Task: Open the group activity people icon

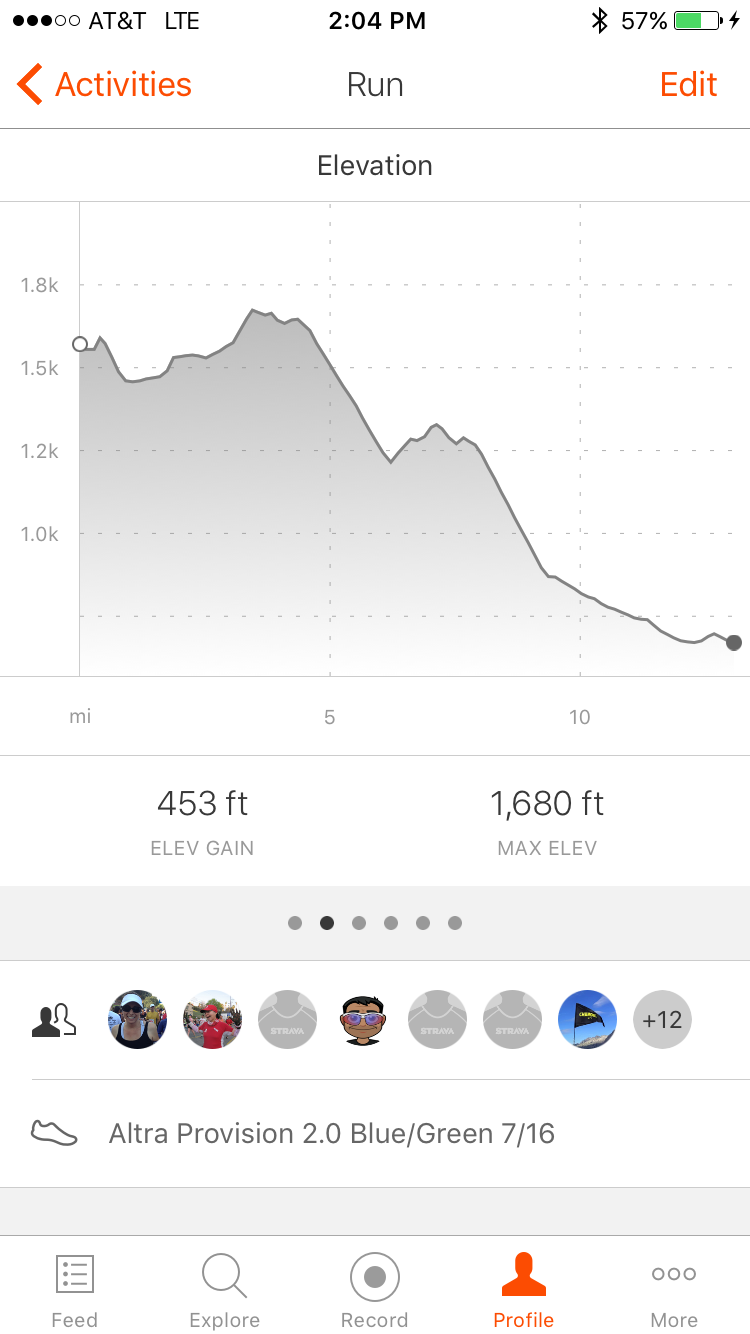Action: pos(54,1019)
